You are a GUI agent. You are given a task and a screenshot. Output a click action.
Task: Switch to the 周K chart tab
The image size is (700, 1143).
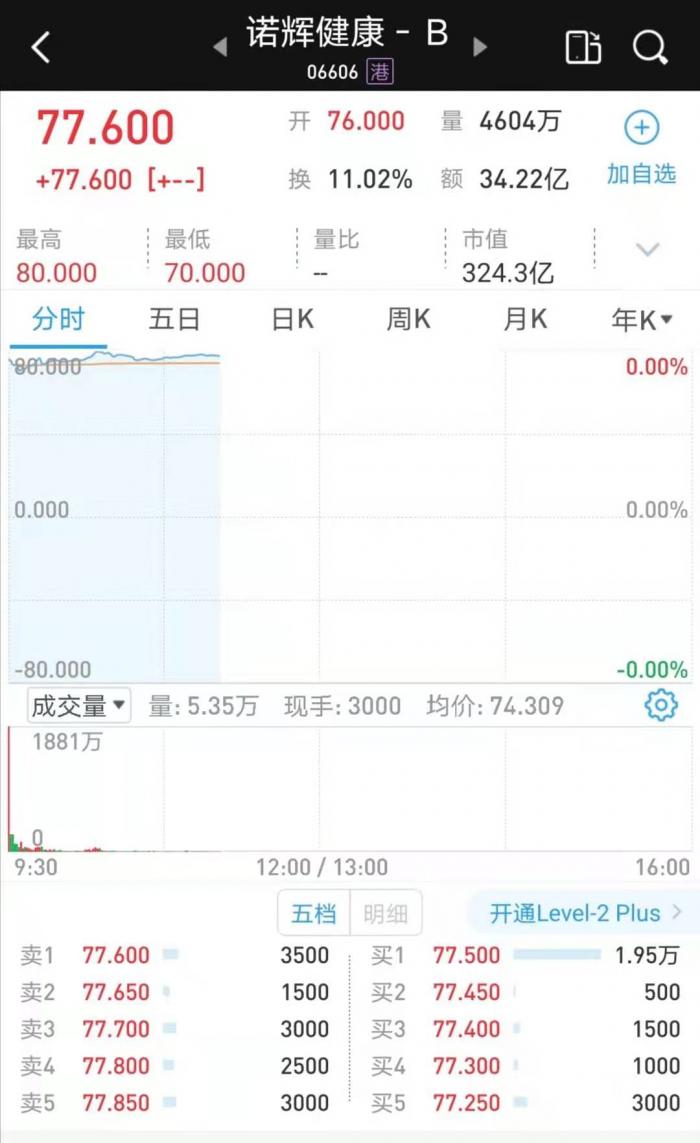pos(408,320)
